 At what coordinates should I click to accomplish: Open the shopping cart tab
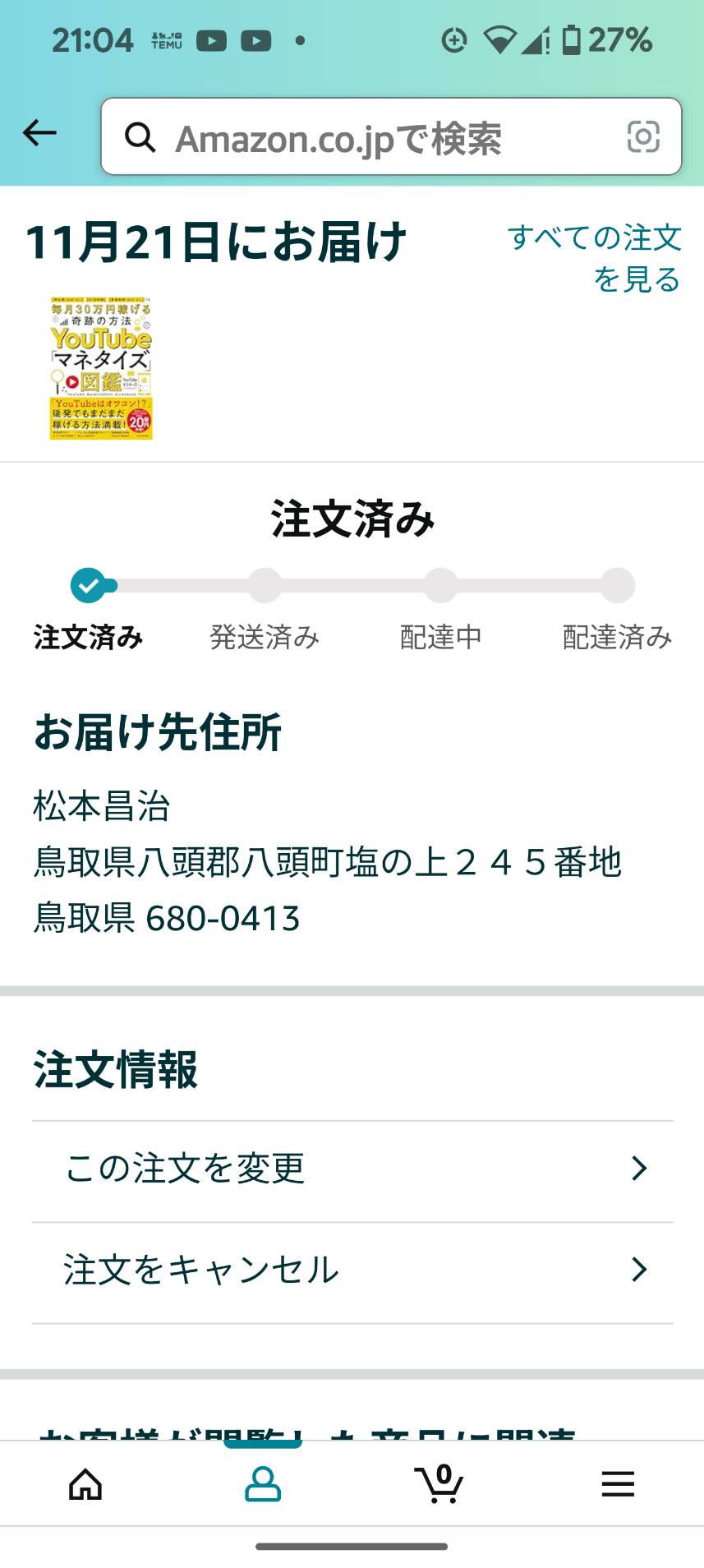pos(439,1484)
